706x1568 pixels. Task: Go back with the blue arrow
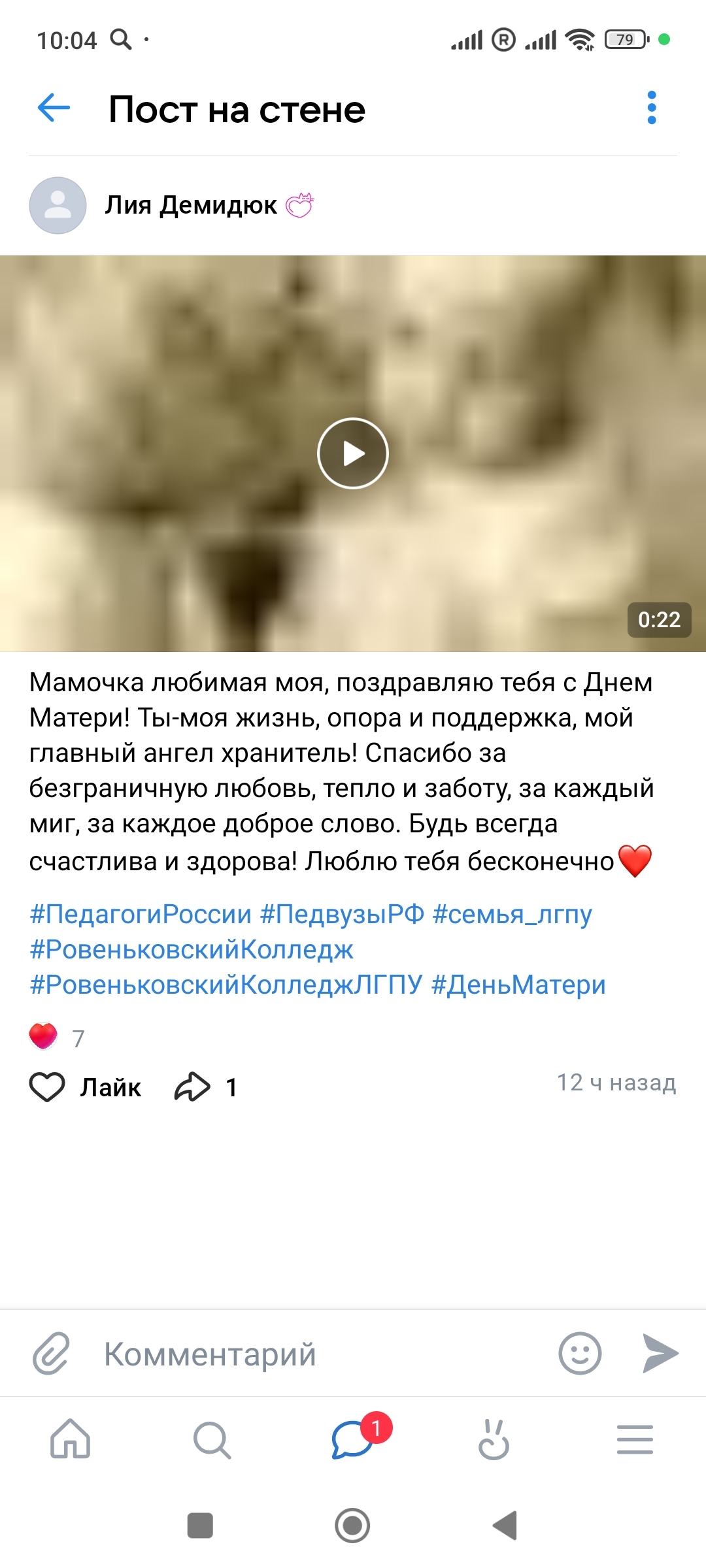[54, 108]
